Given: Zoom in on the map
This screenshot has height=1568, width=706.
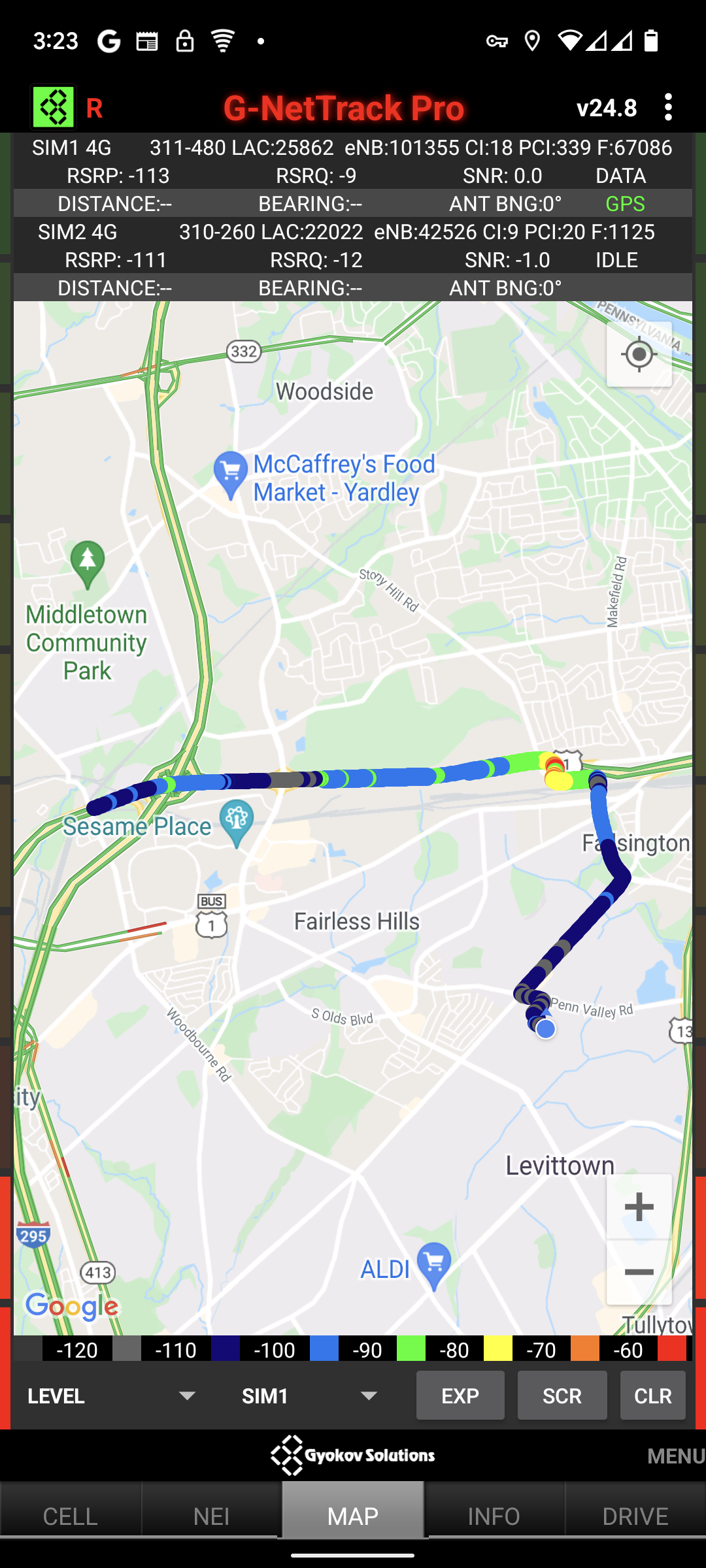Looking at the screenshot, I should 639,1206.
